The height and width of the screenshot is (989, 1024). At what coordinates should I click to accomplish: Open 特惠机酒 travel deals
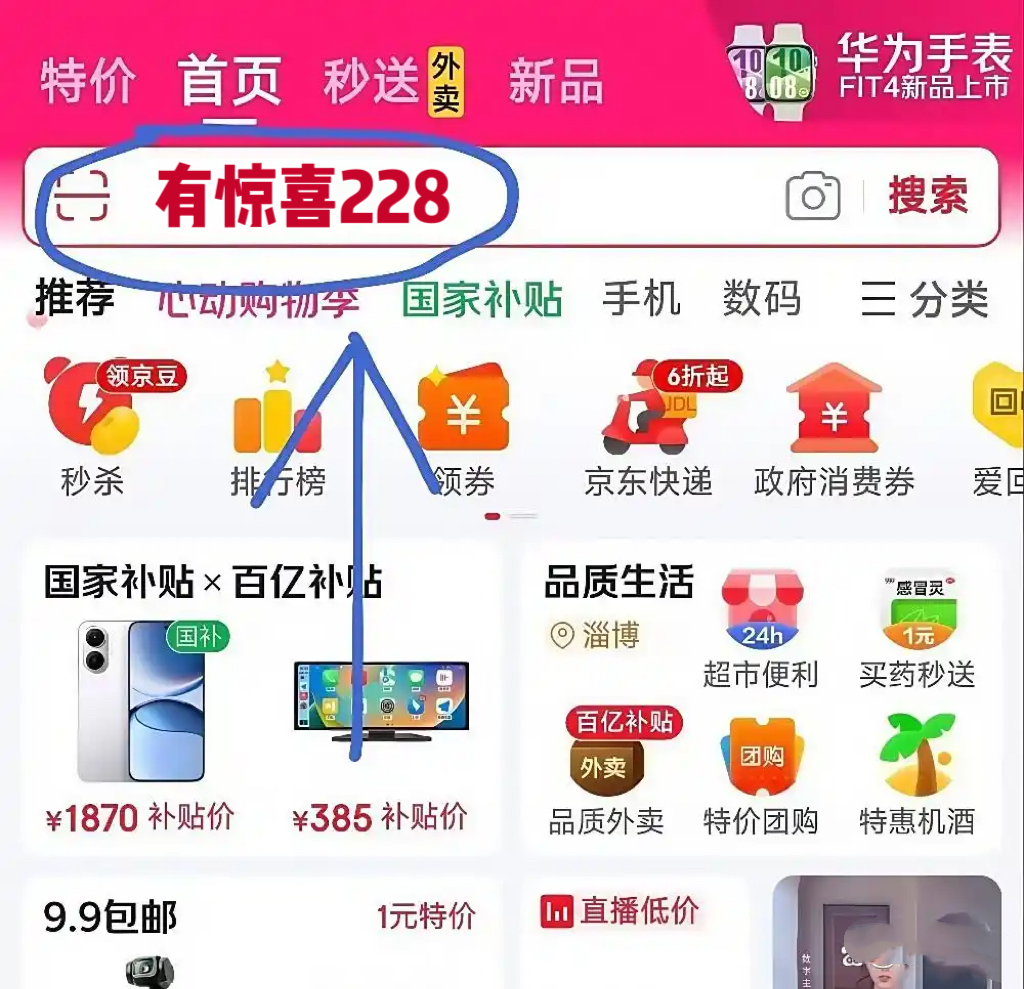[x=917, y=775]
